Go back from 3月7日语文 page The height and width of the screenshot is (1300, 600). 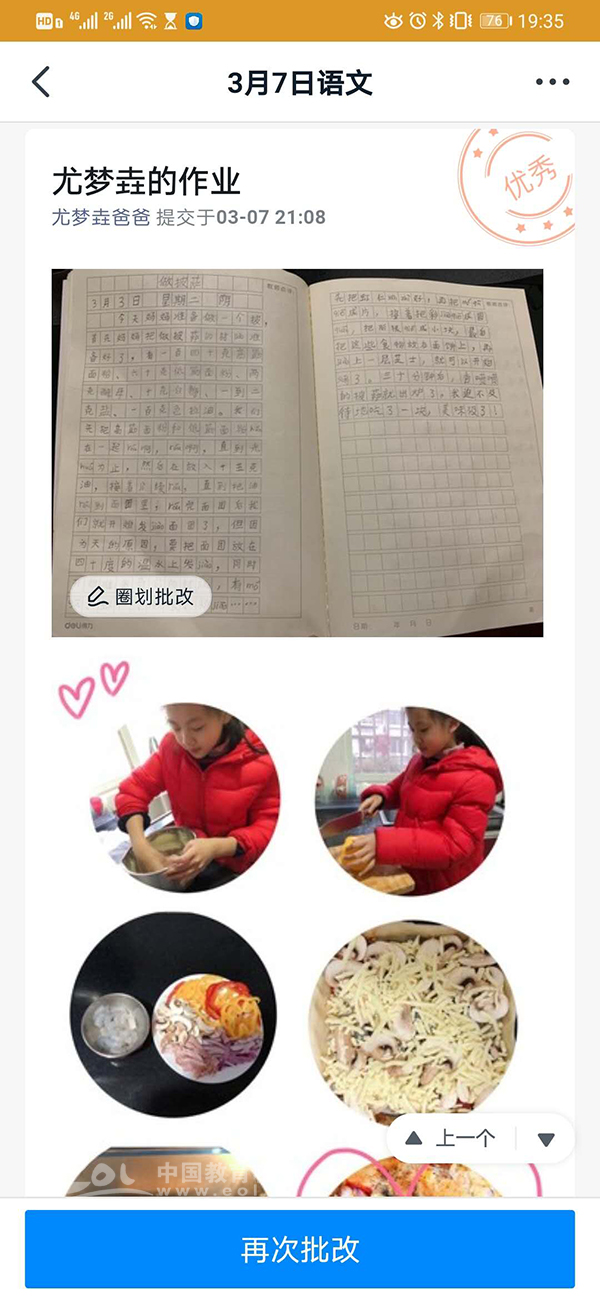pos(40,82)
